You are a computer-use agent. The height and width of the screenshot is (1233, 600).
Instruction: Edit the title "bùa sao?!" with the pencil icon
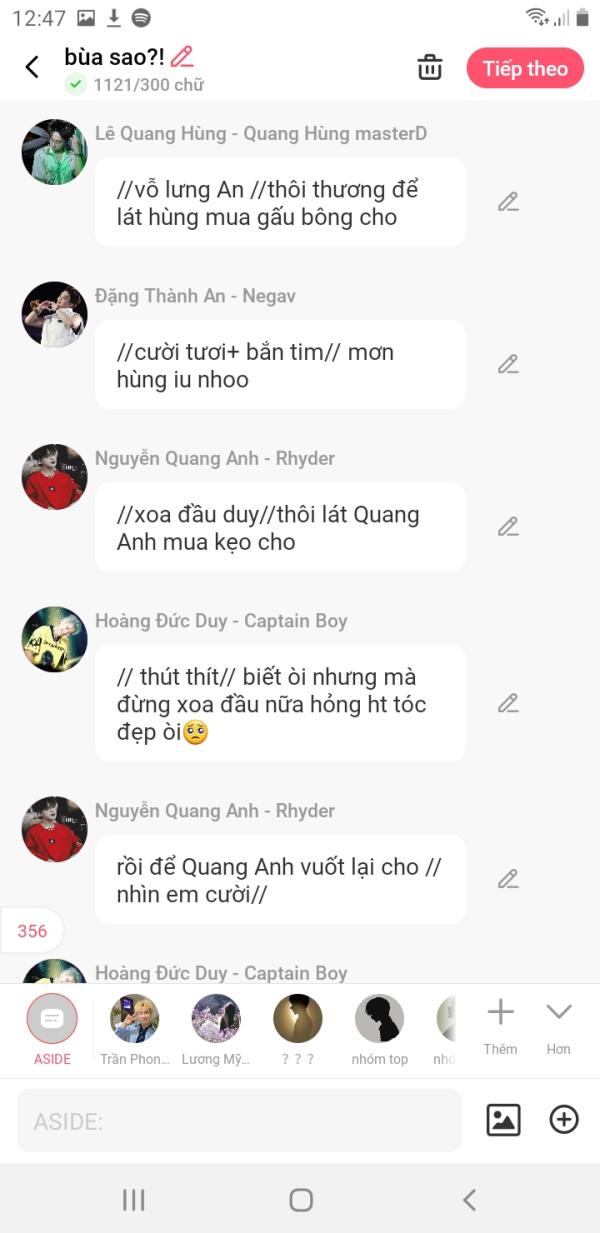click(181, 56)
